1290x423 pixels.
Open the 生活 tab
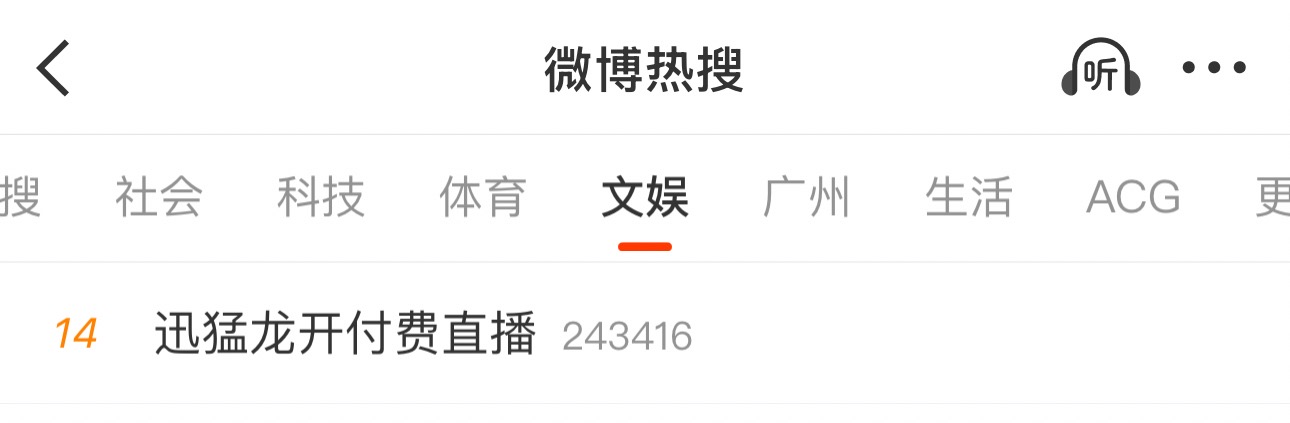point(968,197)
